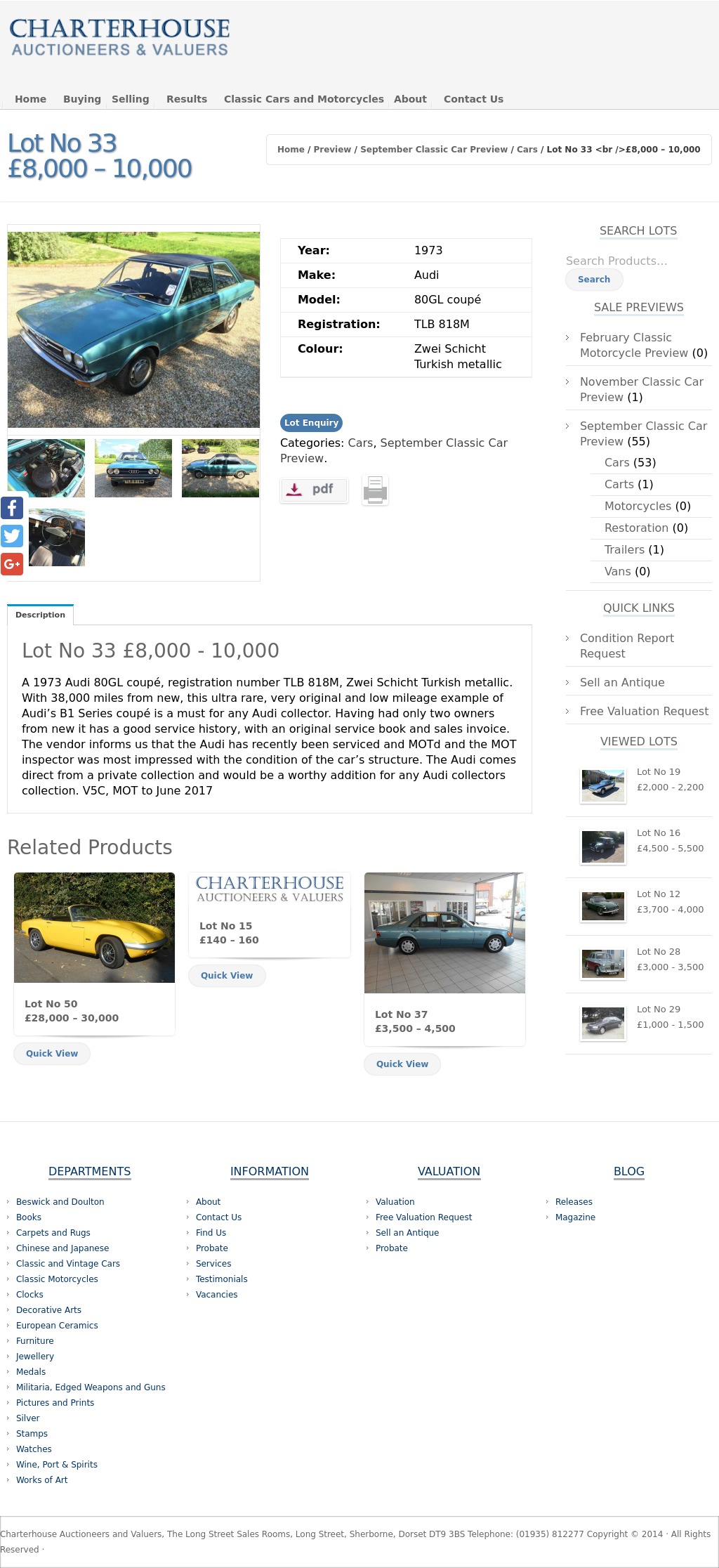The height and width of the screenshot is (1568, 719).
Task: Open the Lot Enquiry form
Action: pos(311,422)
